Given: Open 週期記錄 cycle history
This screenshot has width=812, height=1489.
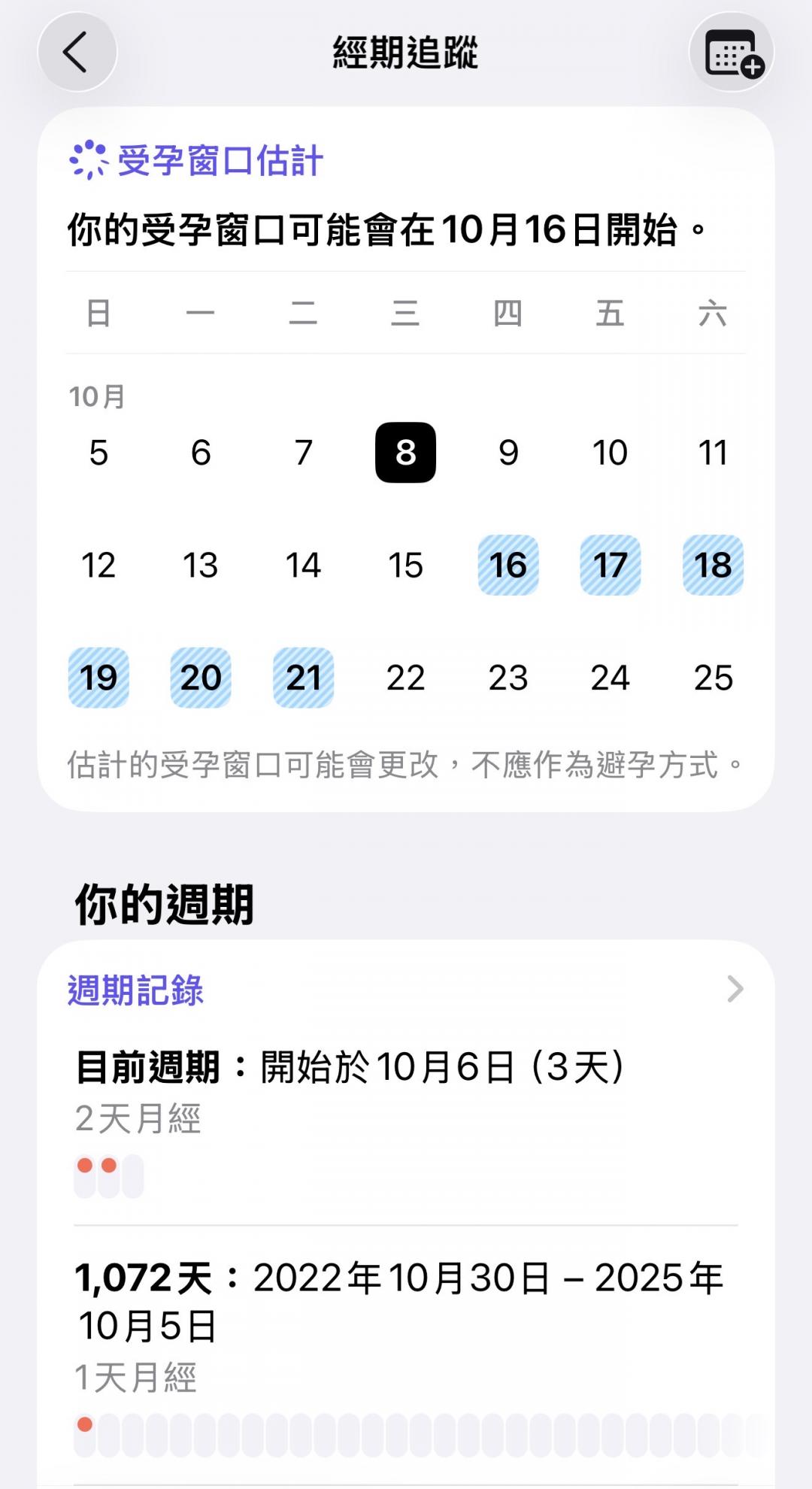Looking at the screenshot, I should click(x=404, y=990).
